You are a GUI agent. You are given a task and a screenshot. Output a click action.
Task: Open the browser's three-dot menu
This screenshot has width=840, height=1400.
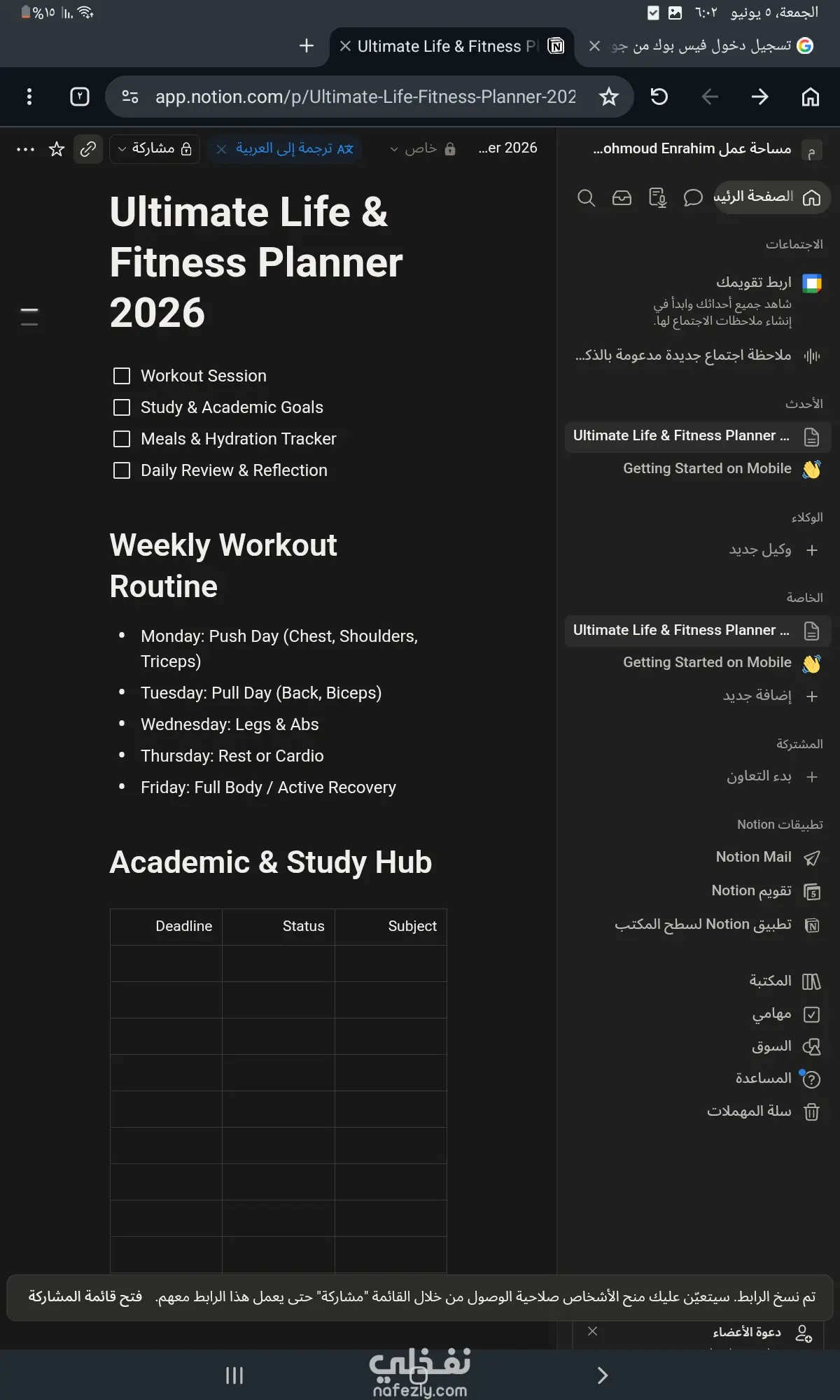29,97
